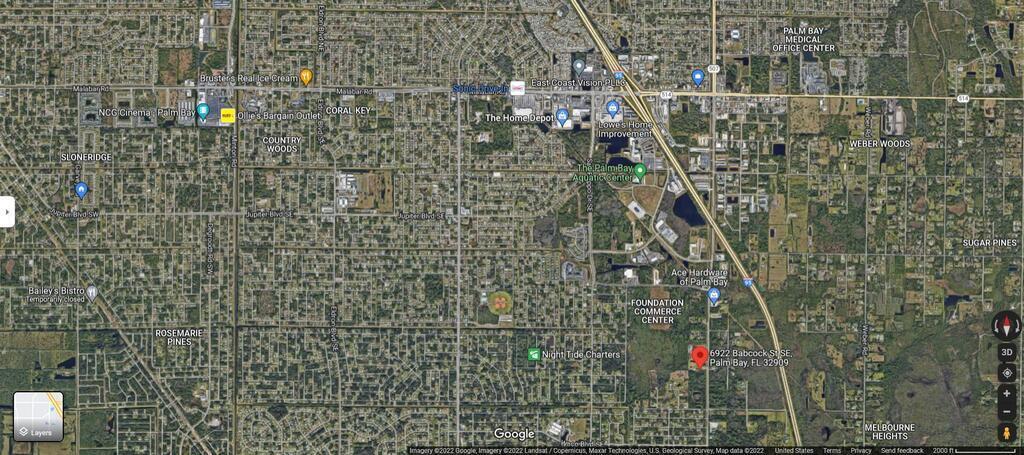Image resolution: width=1024 pixels, height=455 pixels.
Task: Open Bruster's Real Ice Cream marker
Action: tap(306, 76)
